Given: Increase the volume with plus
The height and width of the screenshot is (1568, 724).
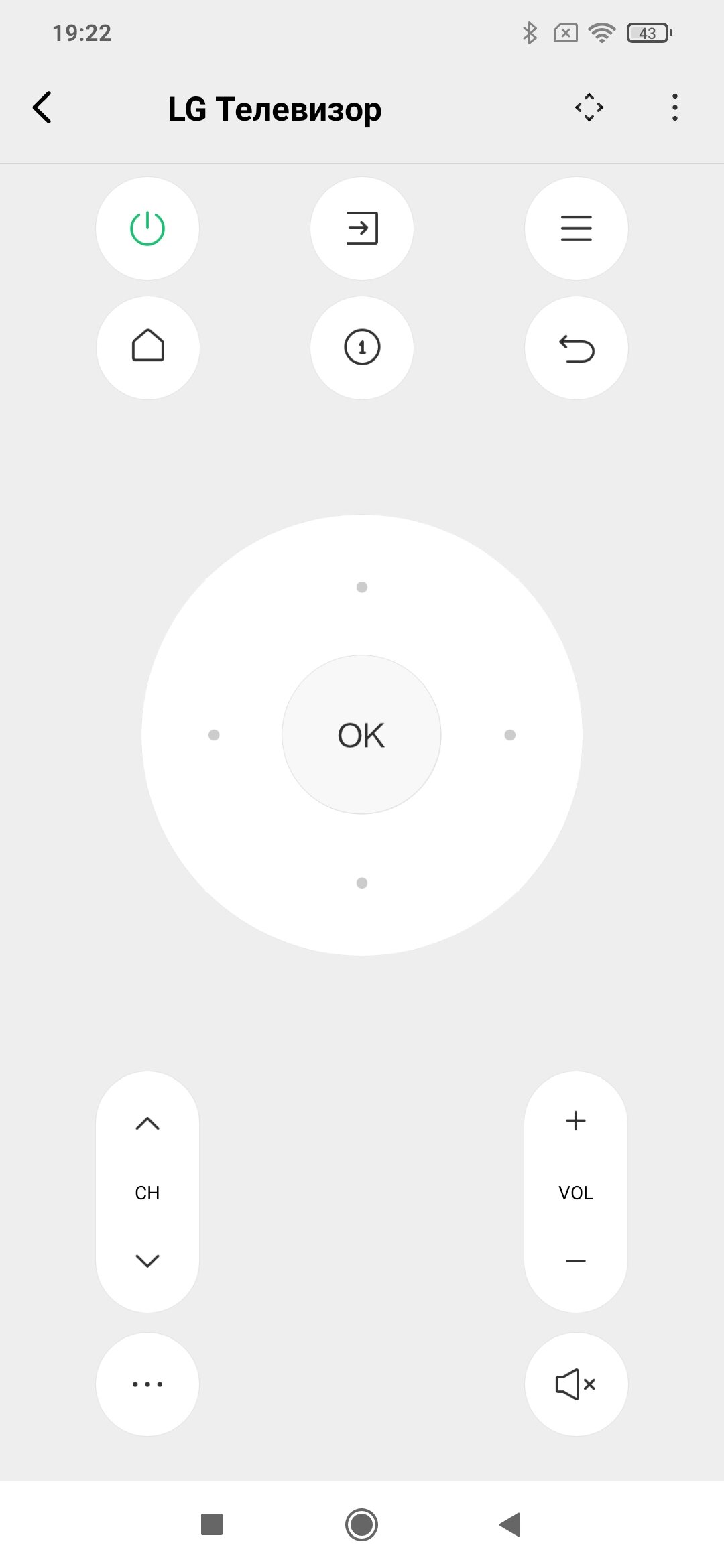Looking at the screenshot, I should 576,1121.
